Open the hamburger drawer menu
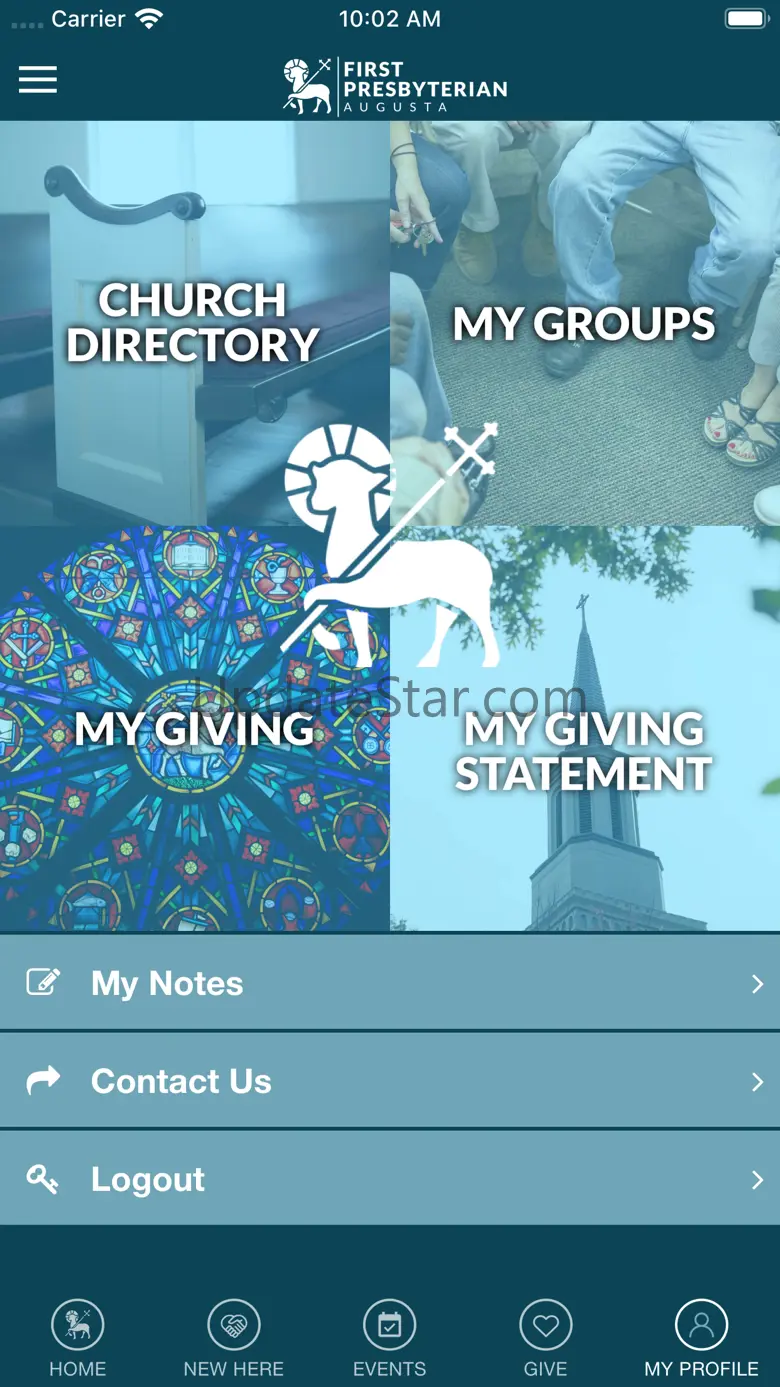The width and height of the screenshot is (780, 1387). (x=38, y=80)
